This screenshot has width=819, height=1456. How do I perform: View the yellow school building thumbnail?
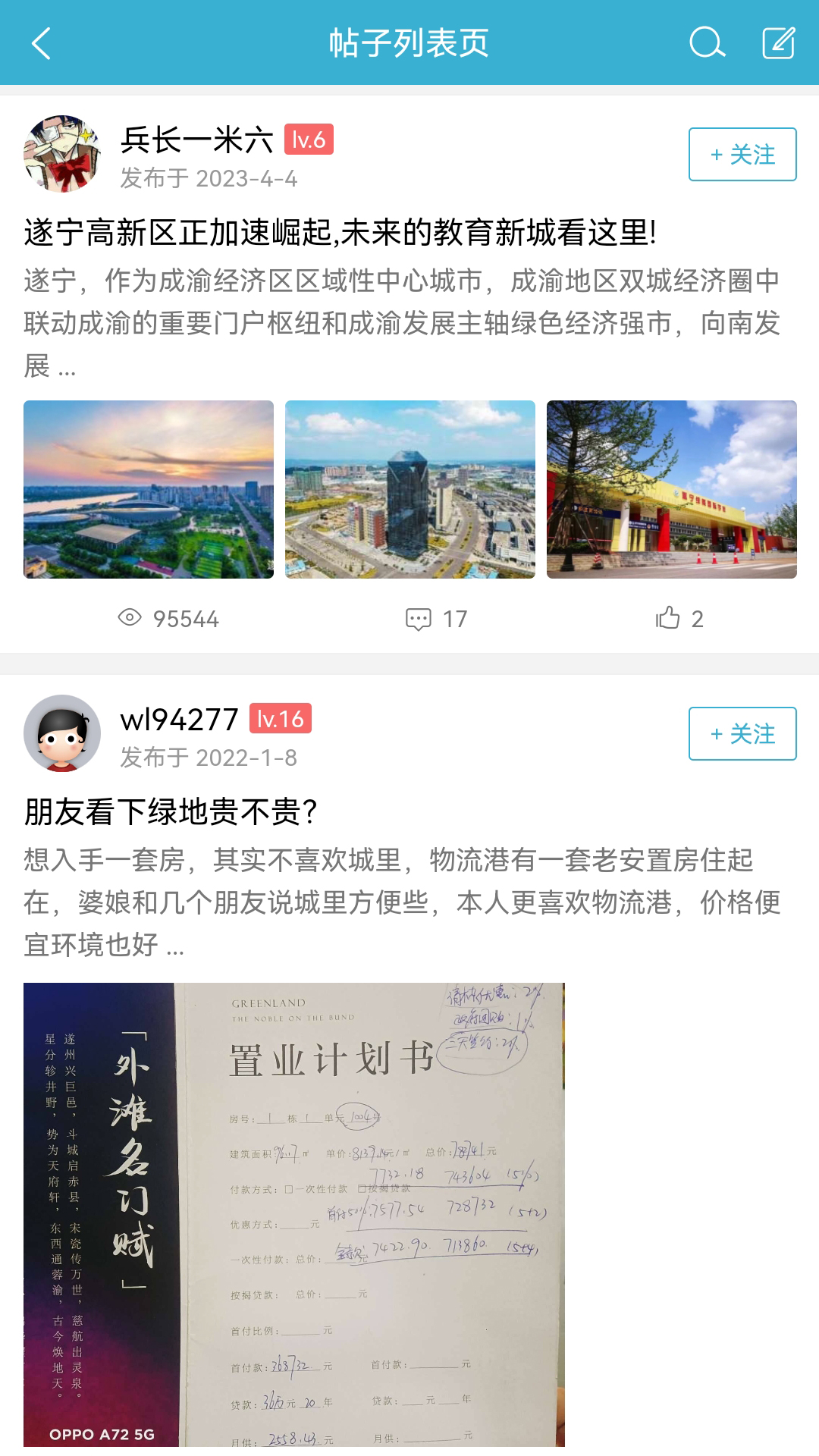tap(670, 491)
